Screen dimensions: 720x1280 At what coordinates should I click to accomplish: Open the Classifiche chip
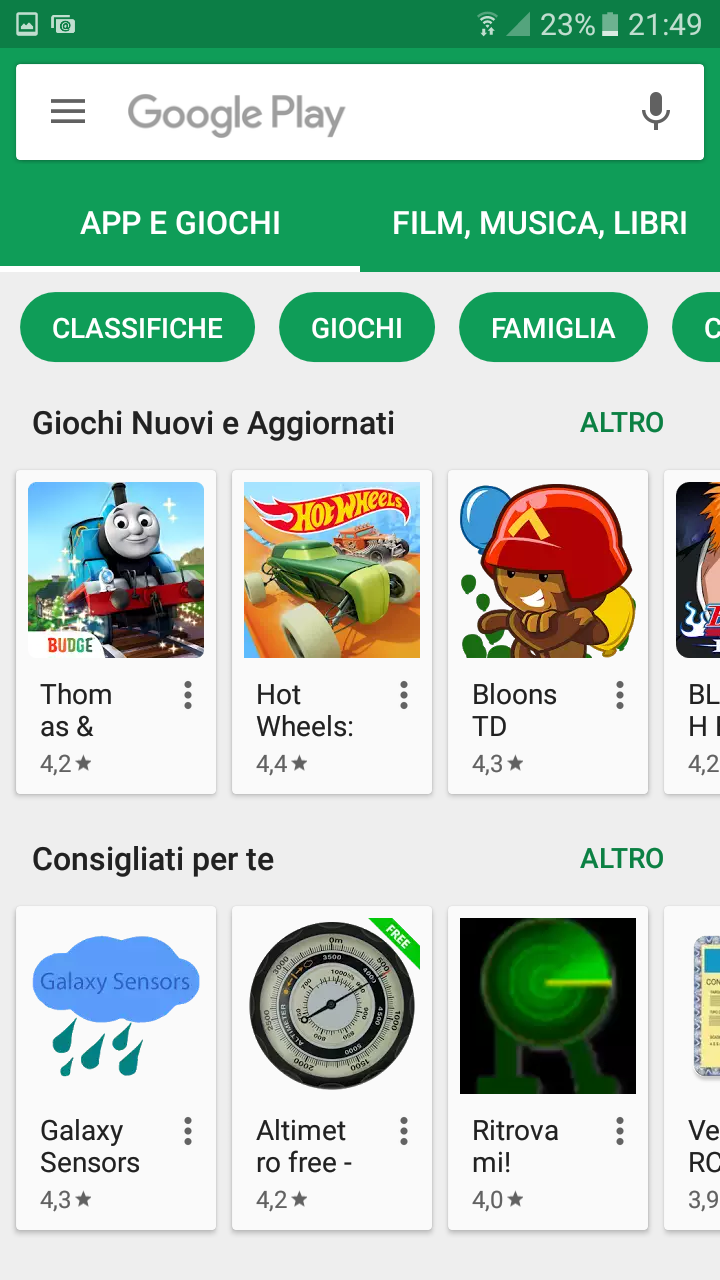click(x=138, y=328)
